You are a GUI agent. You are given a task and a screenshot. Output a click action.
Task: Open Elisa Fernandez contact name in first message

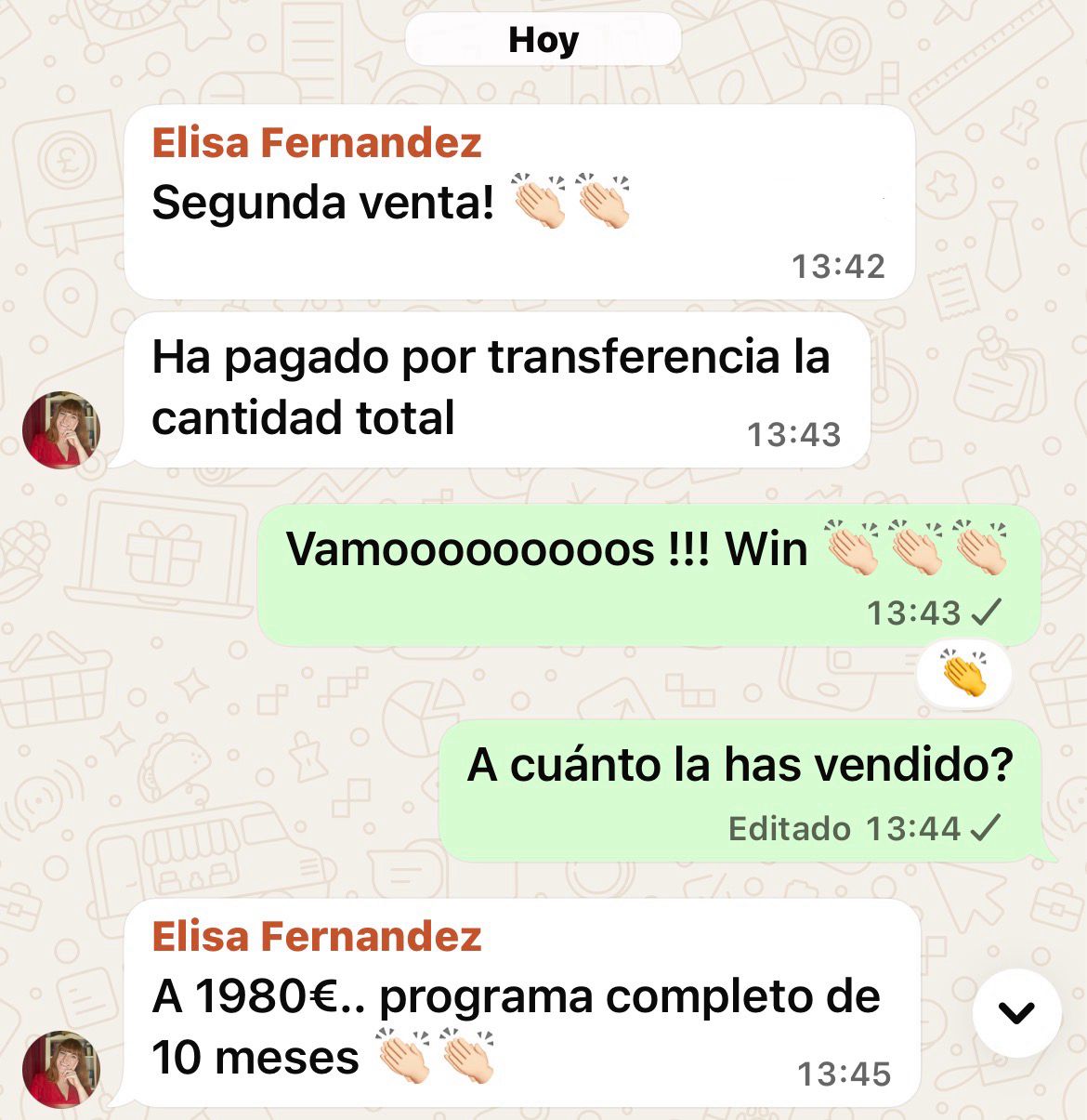point(317,141)
